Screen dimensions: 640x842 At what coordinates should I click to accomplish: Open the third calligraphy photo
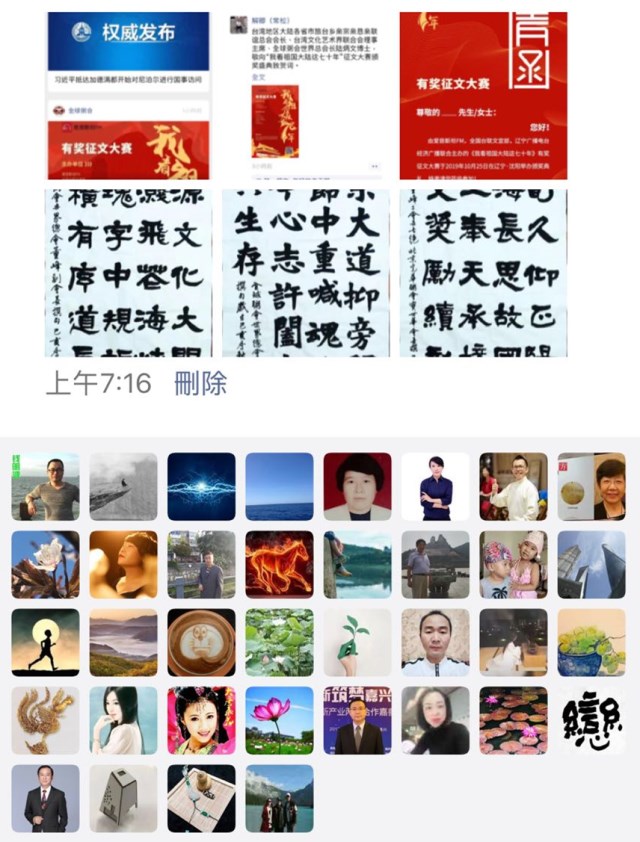click(x=483, y=272)
